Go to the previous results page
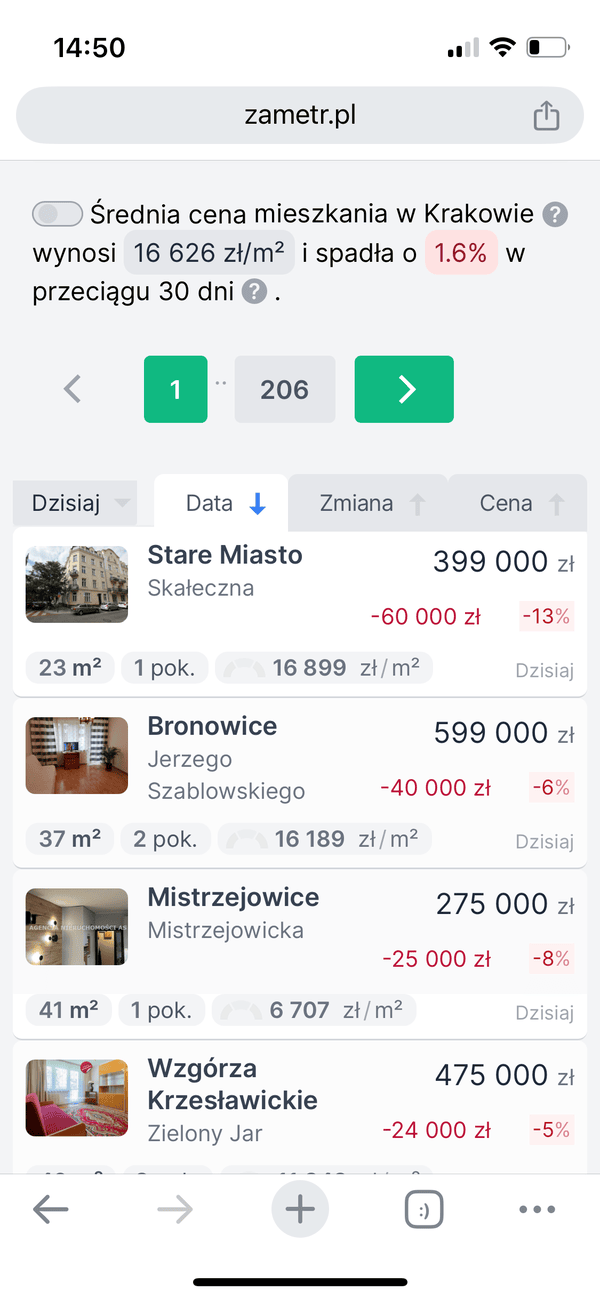Image resolution: width=600 pixels, height=1299 pixels. [72, 389]
